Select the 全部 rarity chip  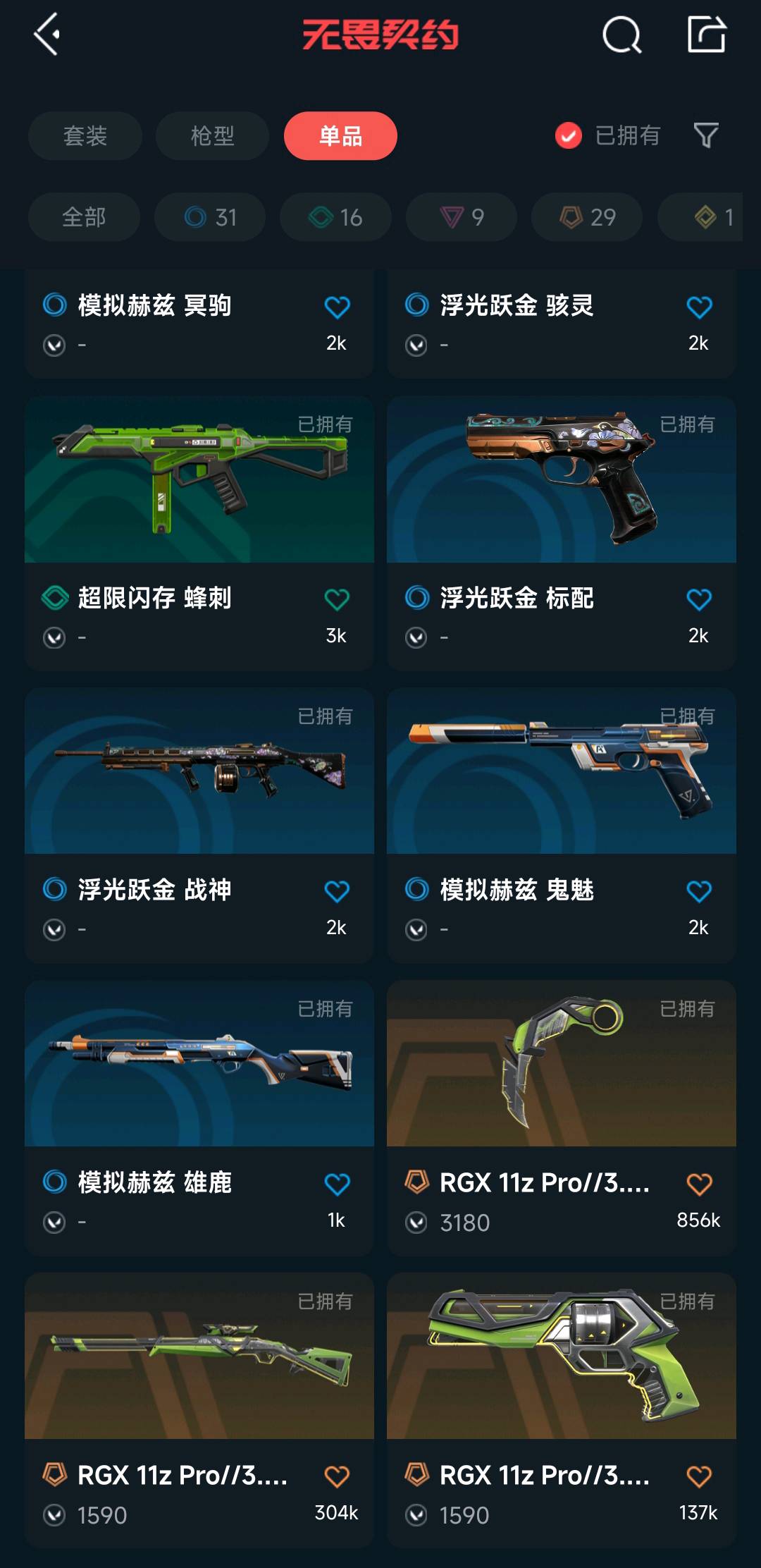coord(84,217)
